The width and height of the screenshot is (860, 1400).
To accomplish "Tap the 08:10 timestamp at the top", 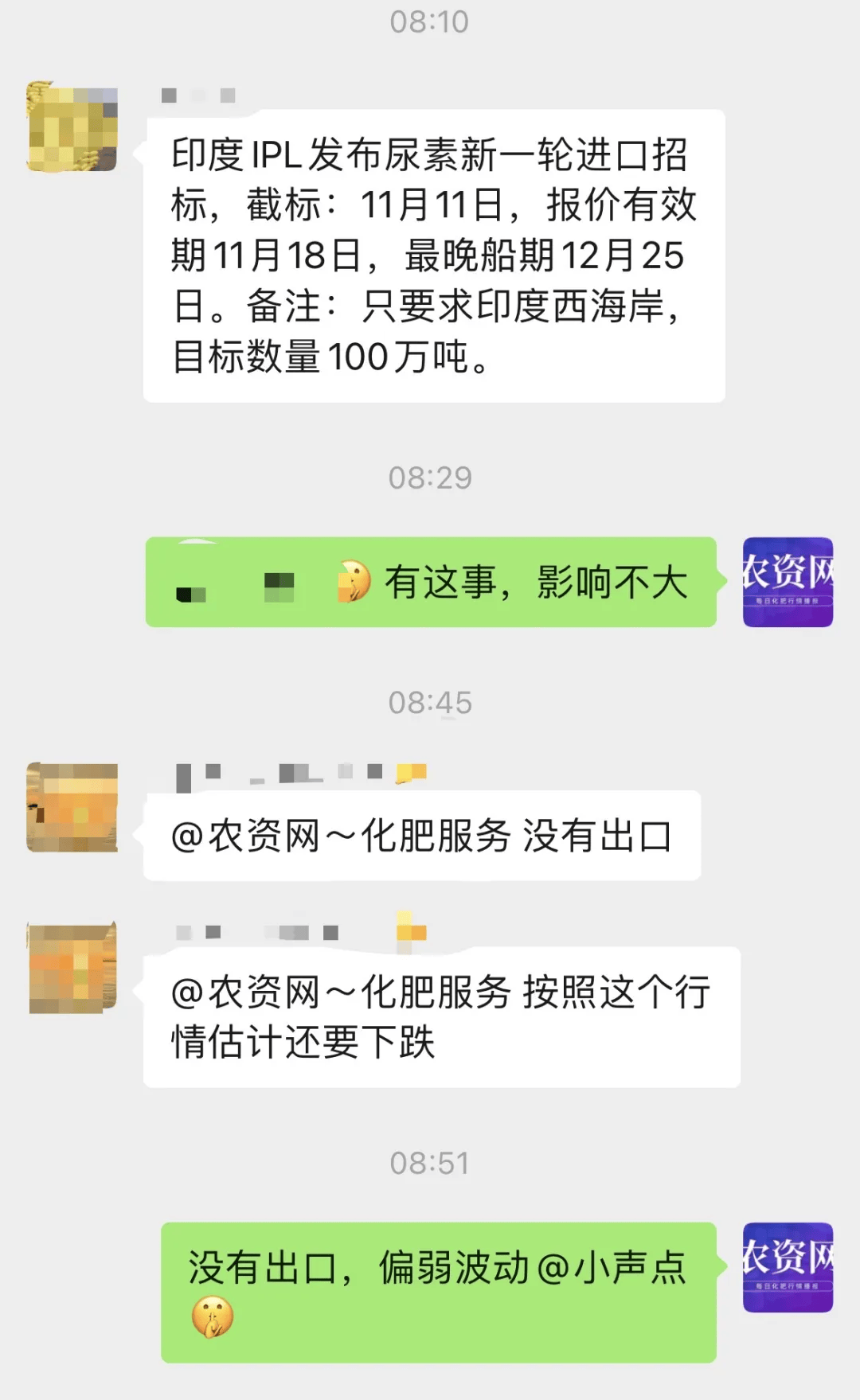I will click(430, 21).
